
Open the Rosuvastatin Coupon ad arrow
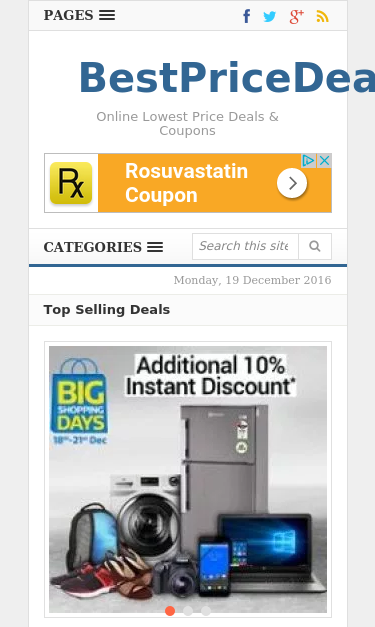(292, 183)
